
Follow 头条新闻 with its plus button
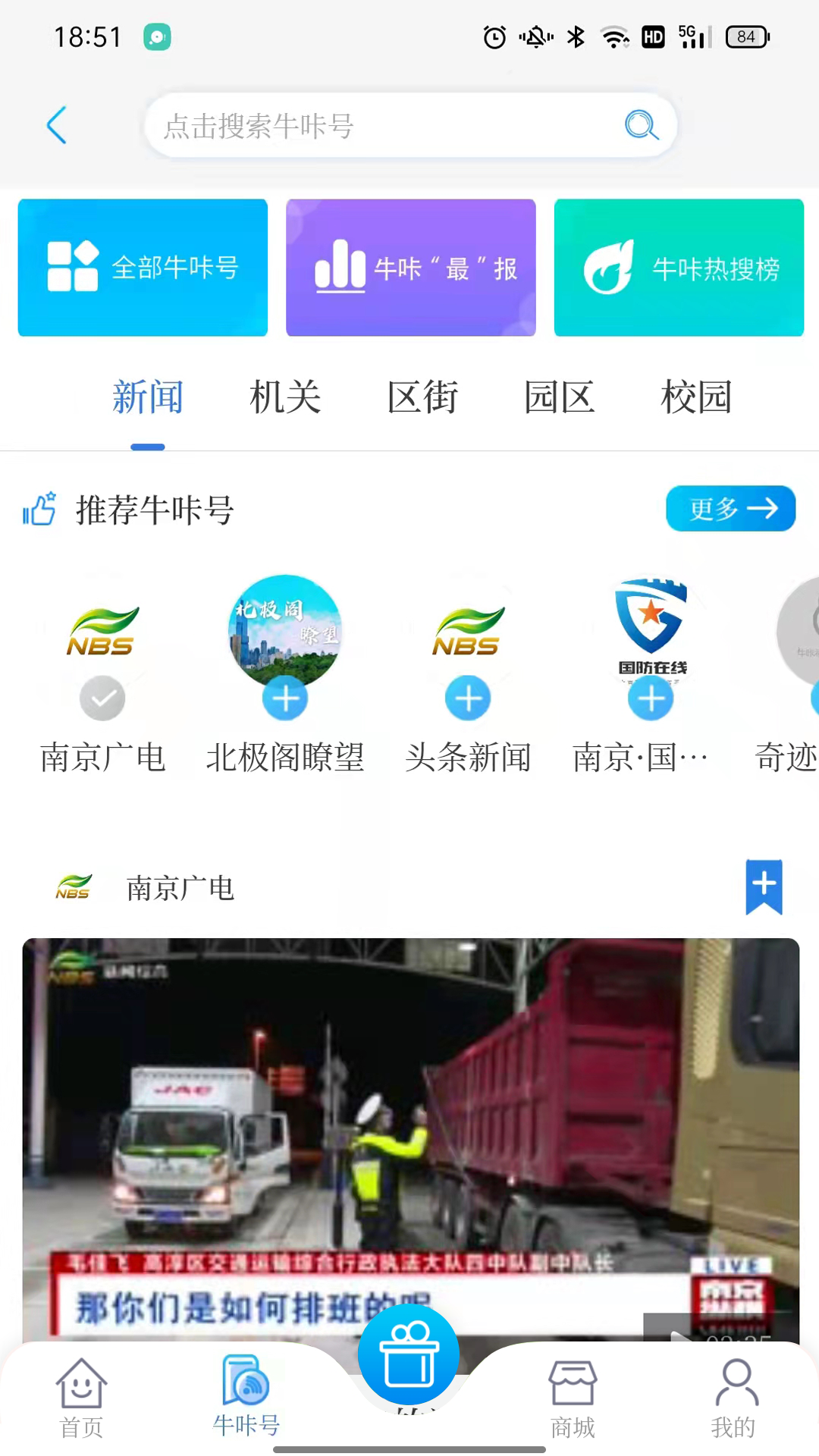coord(468,698)
